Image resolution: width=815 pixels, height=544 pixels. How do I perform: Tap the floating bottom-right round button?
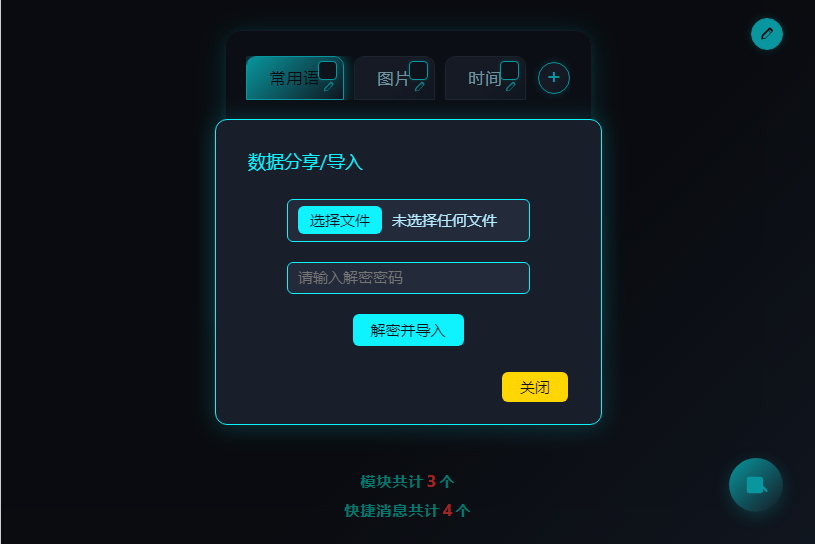756,485
